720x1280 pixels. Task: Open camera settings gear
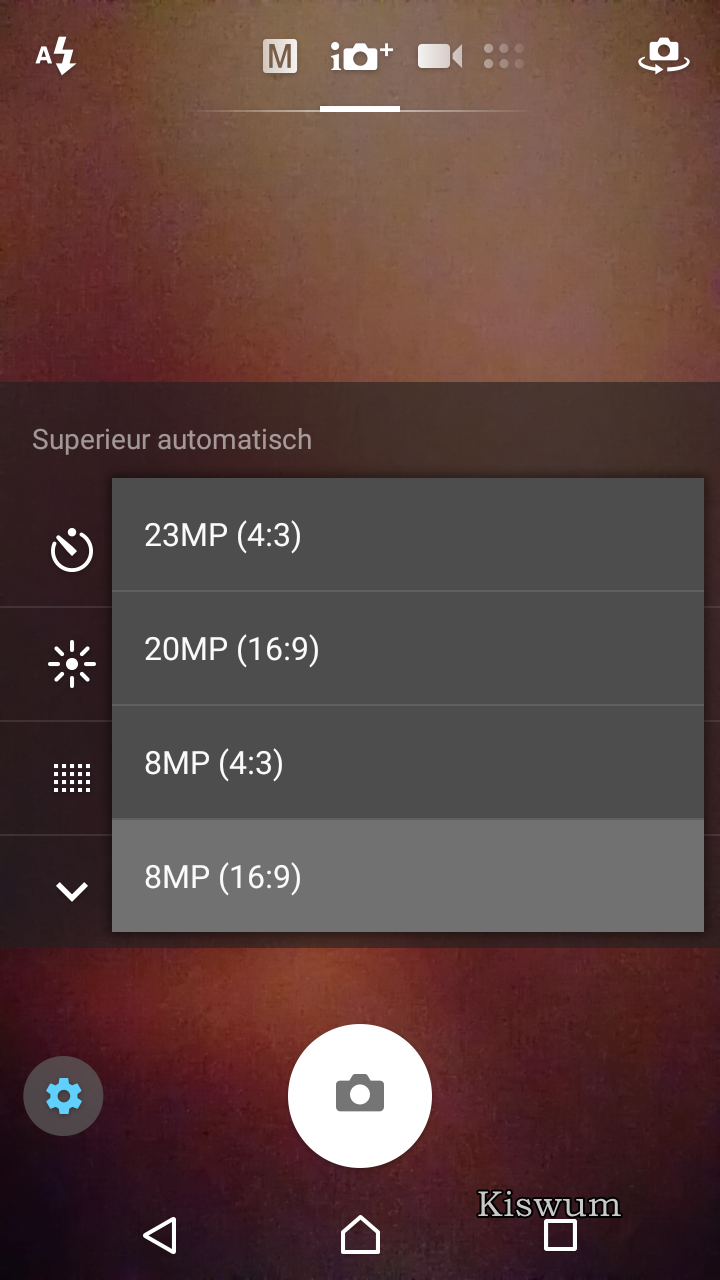[x=64, y=1096]
